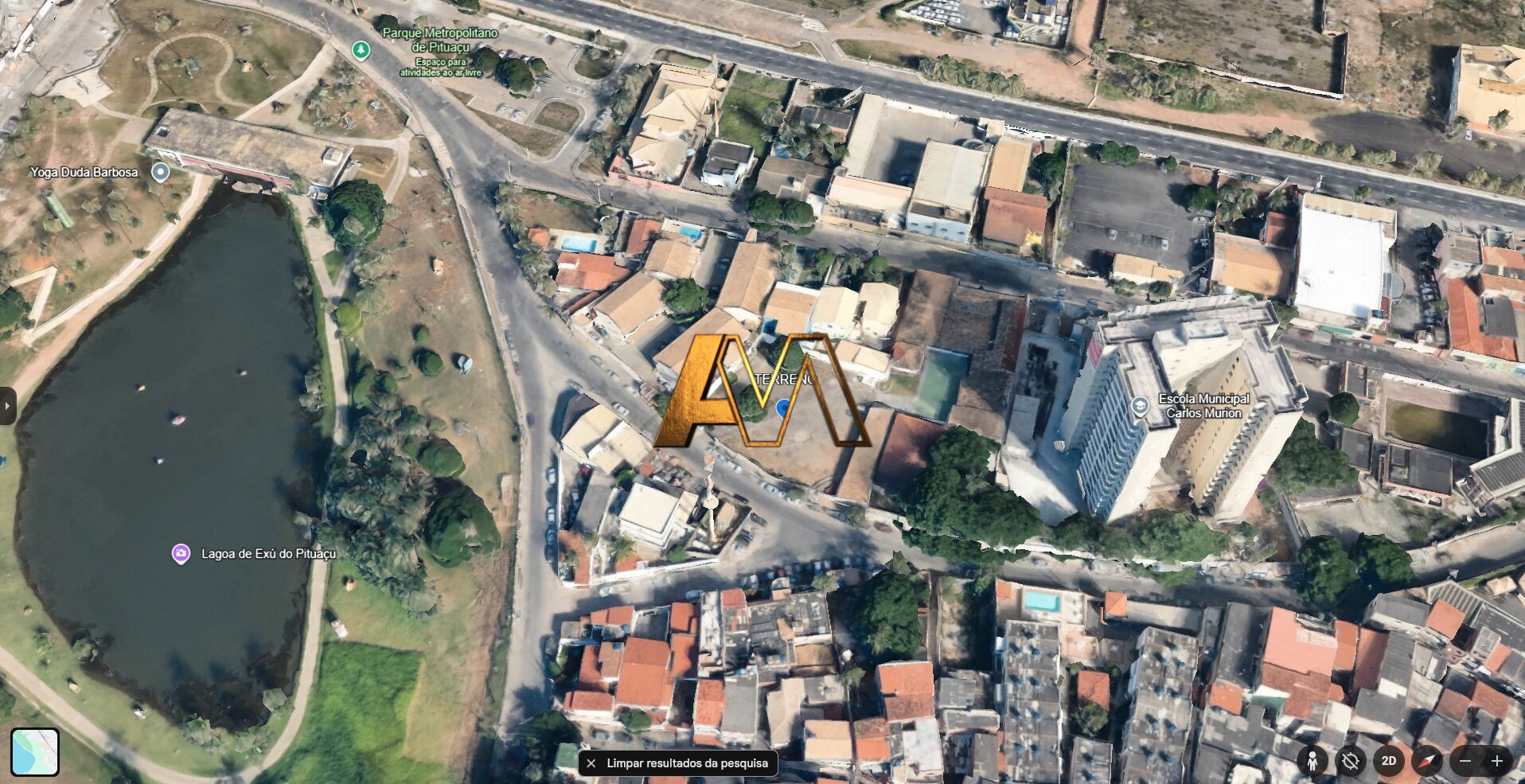The image size is (1525, 784).
Task: Open Parque Metropolitano de Pituaçu place marker
Action: click(x=361, y=50)
